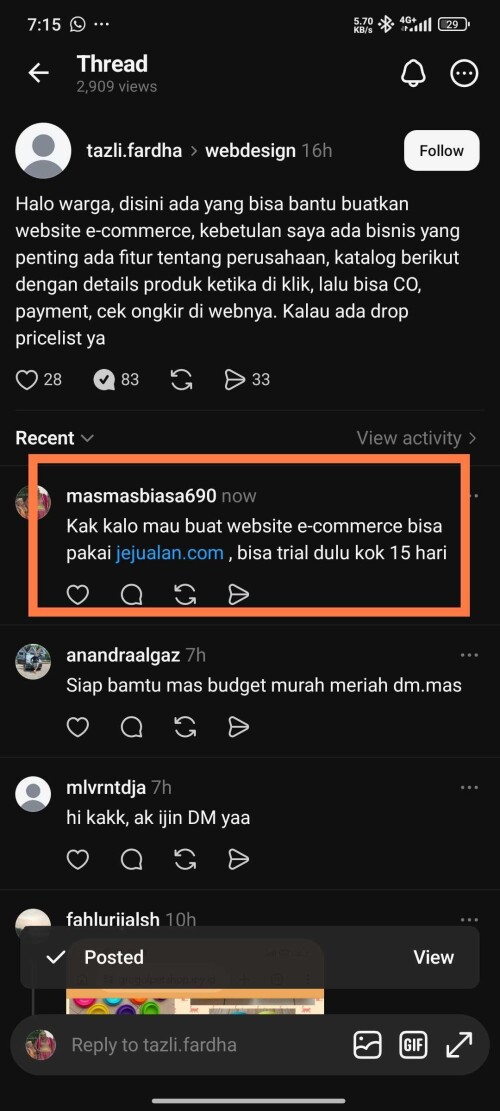Open options for anandraalgaz's reply
500x1111 pixels.
[x=470, y=655]
